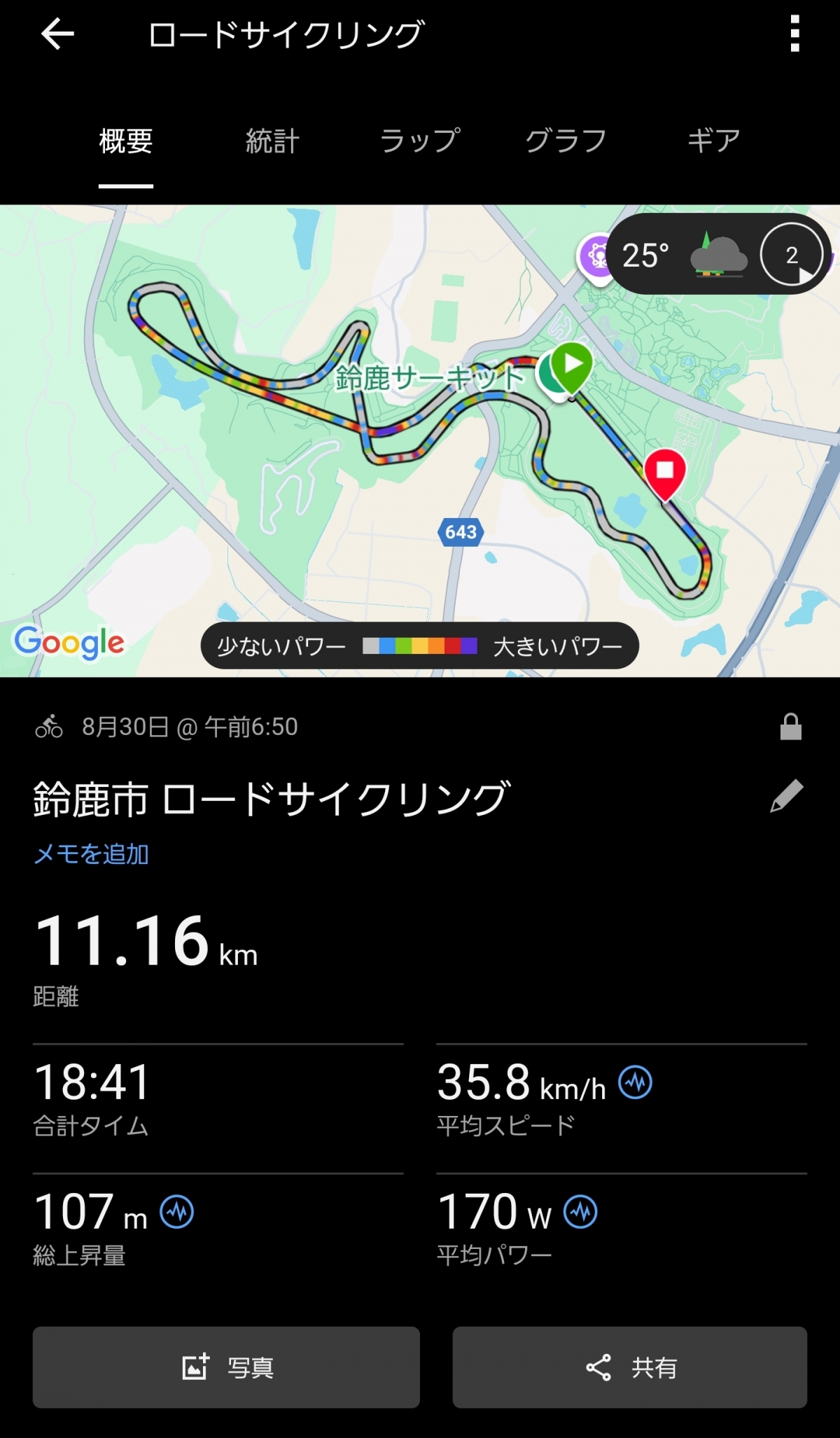Share the activity with the 共有 button
The width and height of the screenshot is (840, 1438).
coord(630,1367)
